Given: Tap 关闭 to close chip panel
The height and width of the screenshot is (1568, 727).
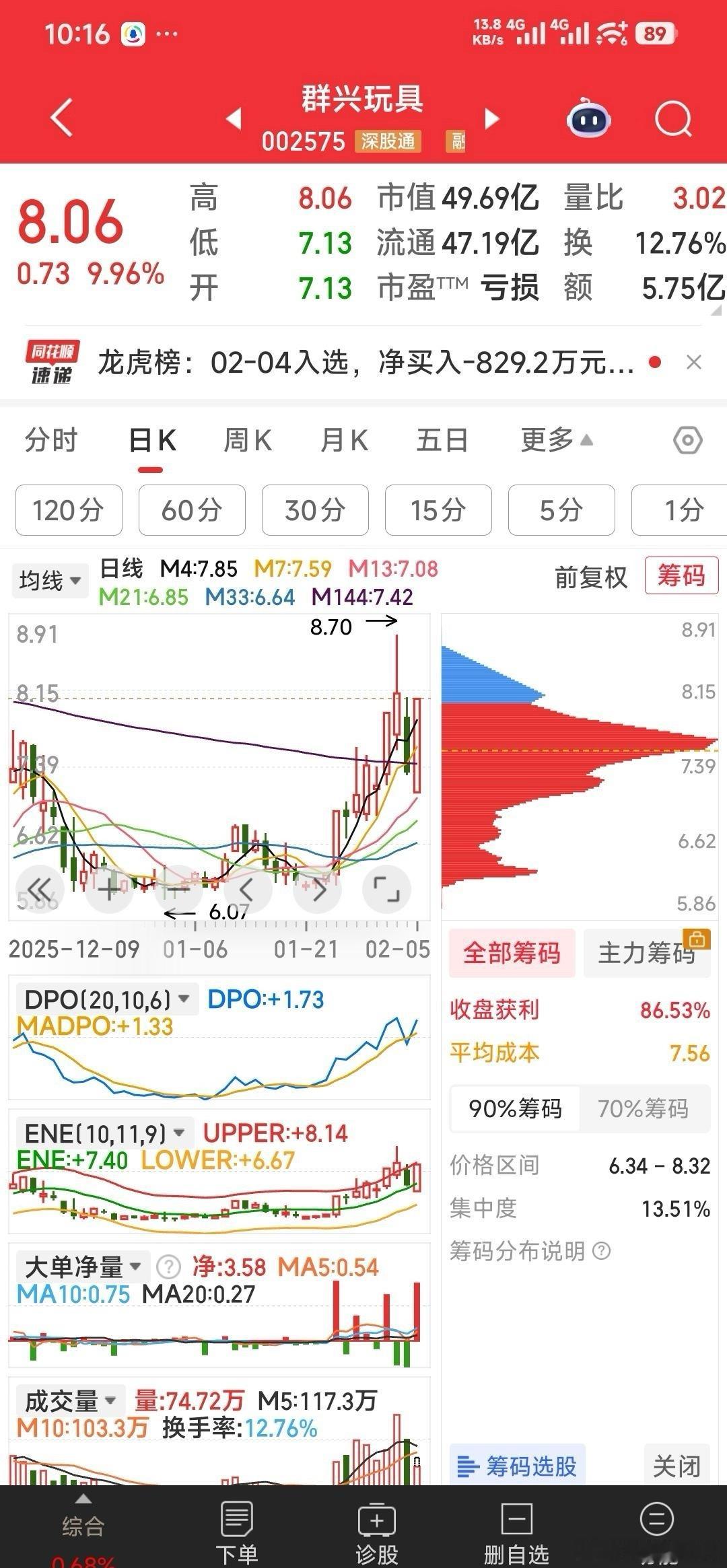Looking at the screenshot, I should [677, 1466].
